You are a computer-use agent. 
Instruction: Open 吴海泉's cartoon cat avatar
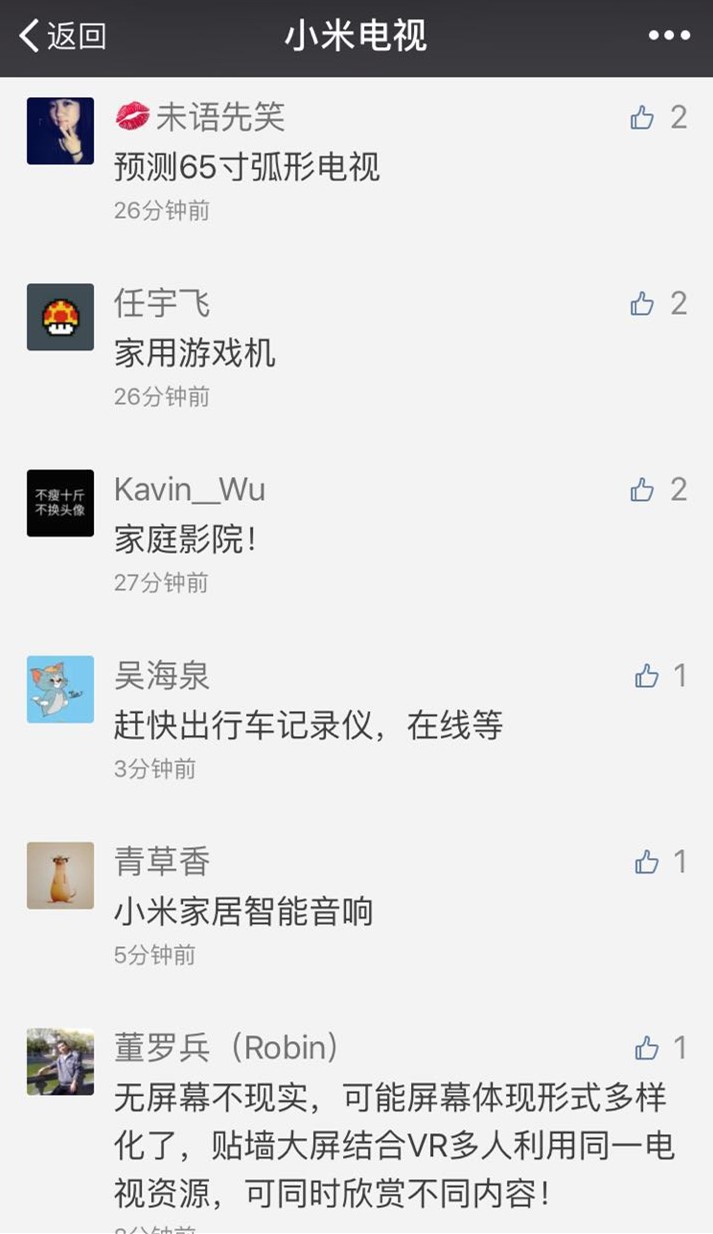tap(60, 689)
